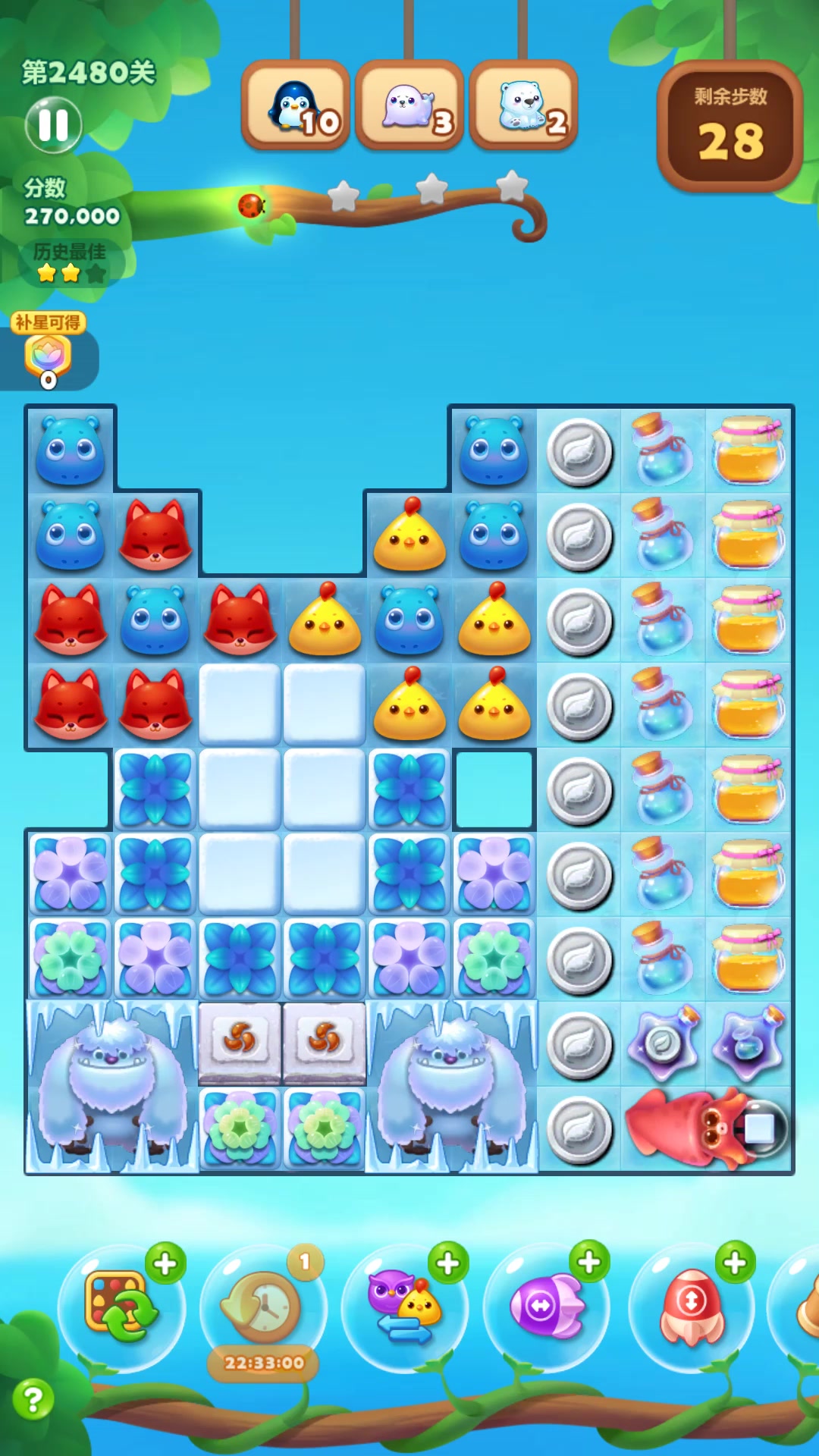Pause the game

tap(53, 125)
